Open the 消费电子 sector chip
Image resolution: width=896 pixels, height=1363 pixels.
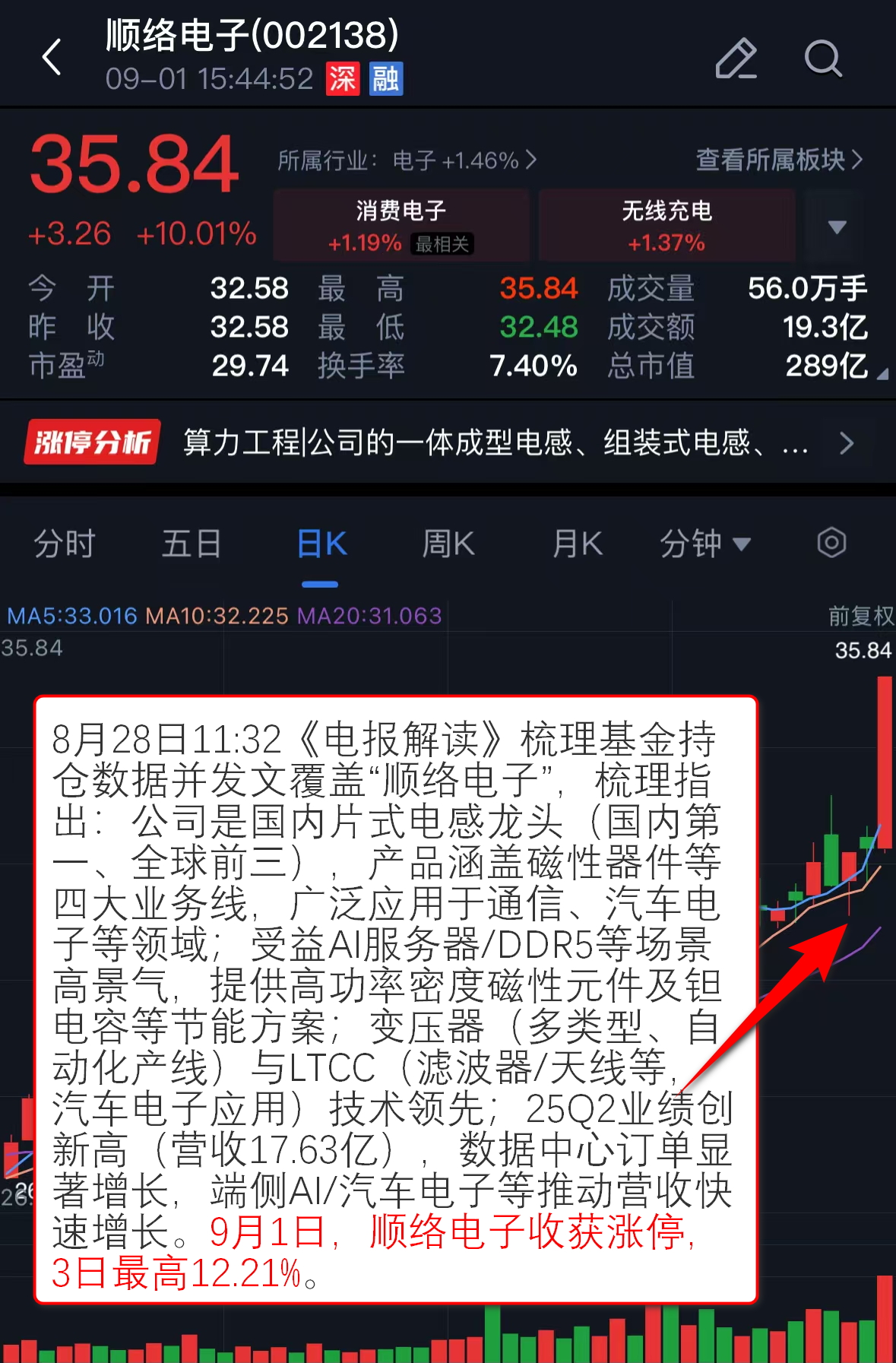tap(401, 226)
